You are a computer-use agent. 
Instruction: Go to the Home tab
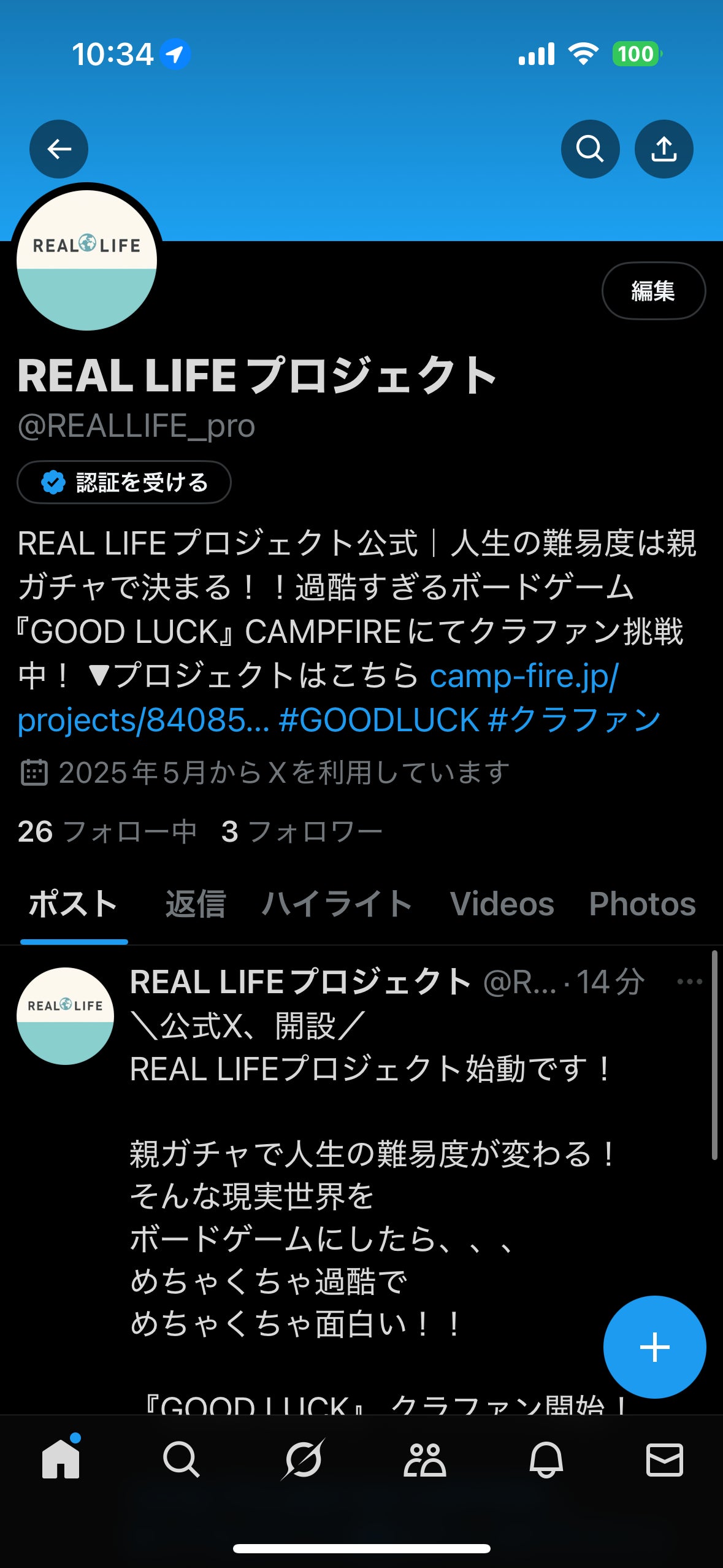point(61,1459)
